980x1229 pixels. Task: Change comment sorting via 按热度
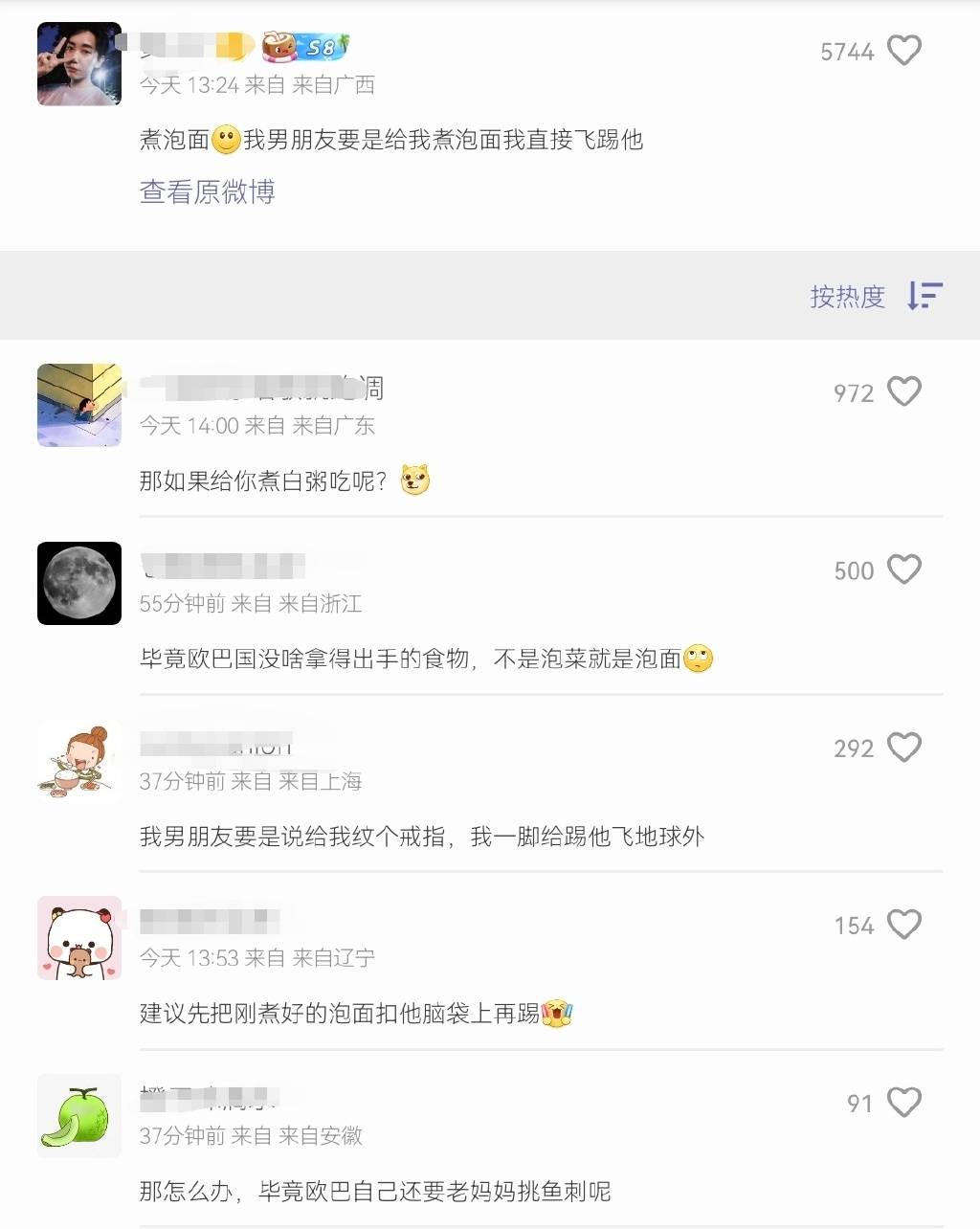pyautogui.click(x=875, y=296)
